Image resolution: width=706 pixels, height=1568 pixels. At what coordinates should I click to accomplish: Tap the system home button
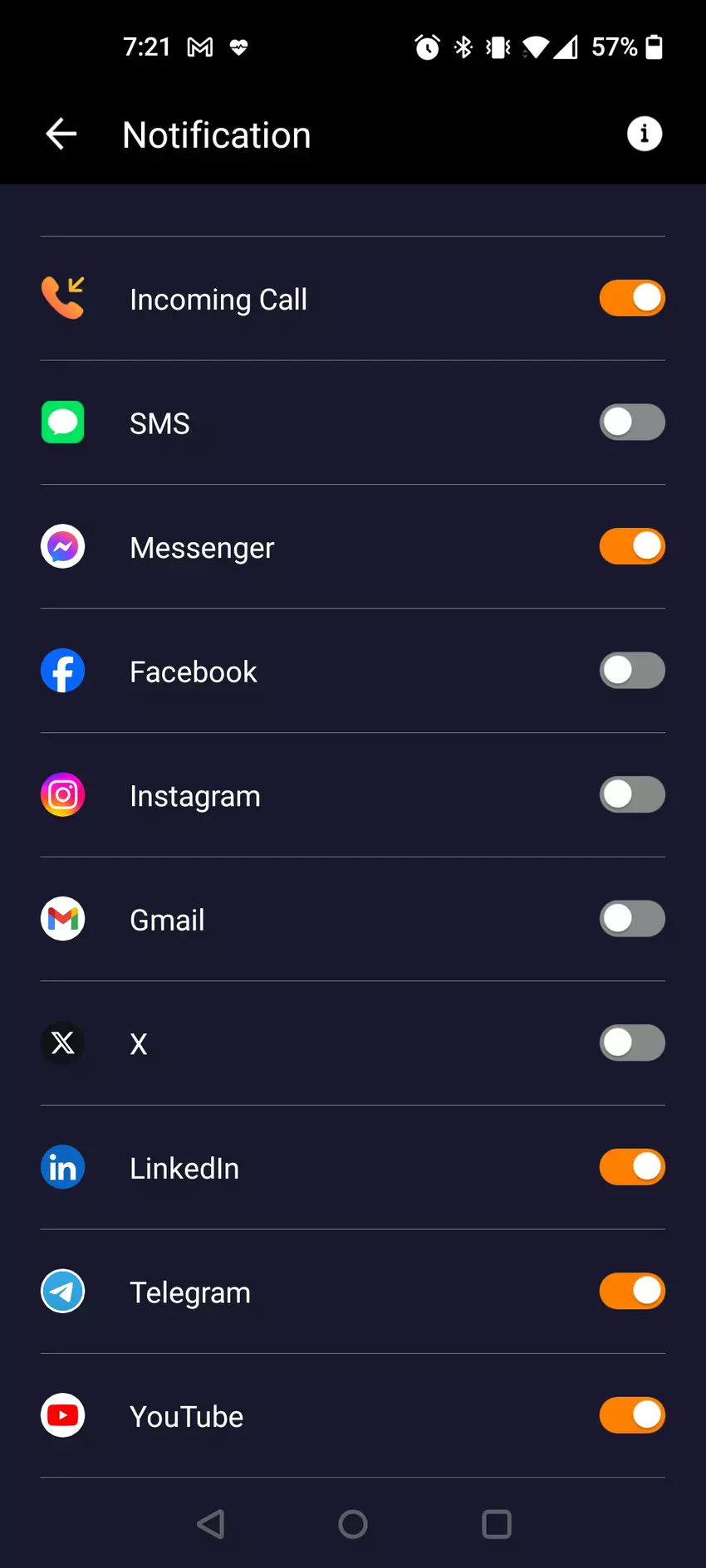point(353,1524)
